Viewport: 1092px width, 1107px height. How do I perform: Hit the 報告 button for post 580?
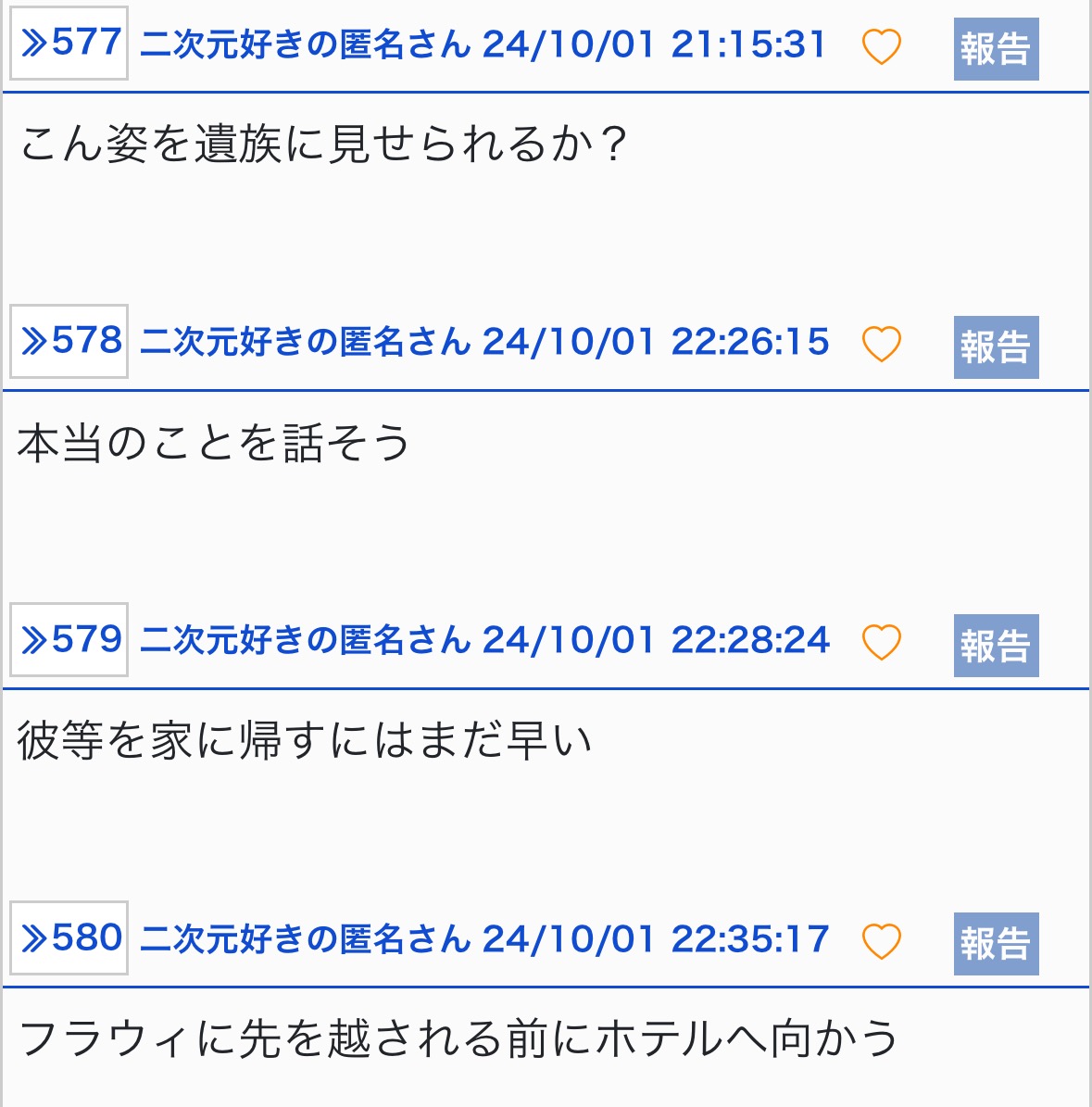[996, 944]
